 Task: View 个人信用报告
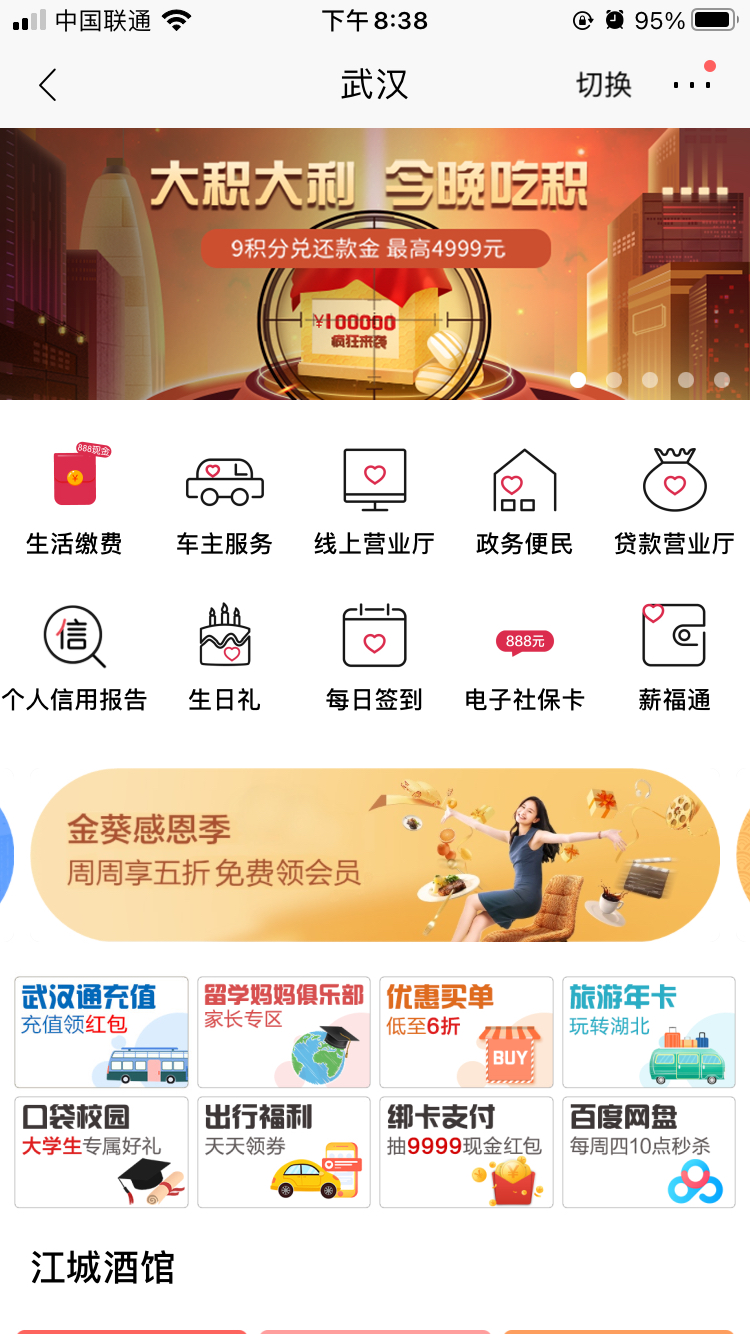(75, 657)
